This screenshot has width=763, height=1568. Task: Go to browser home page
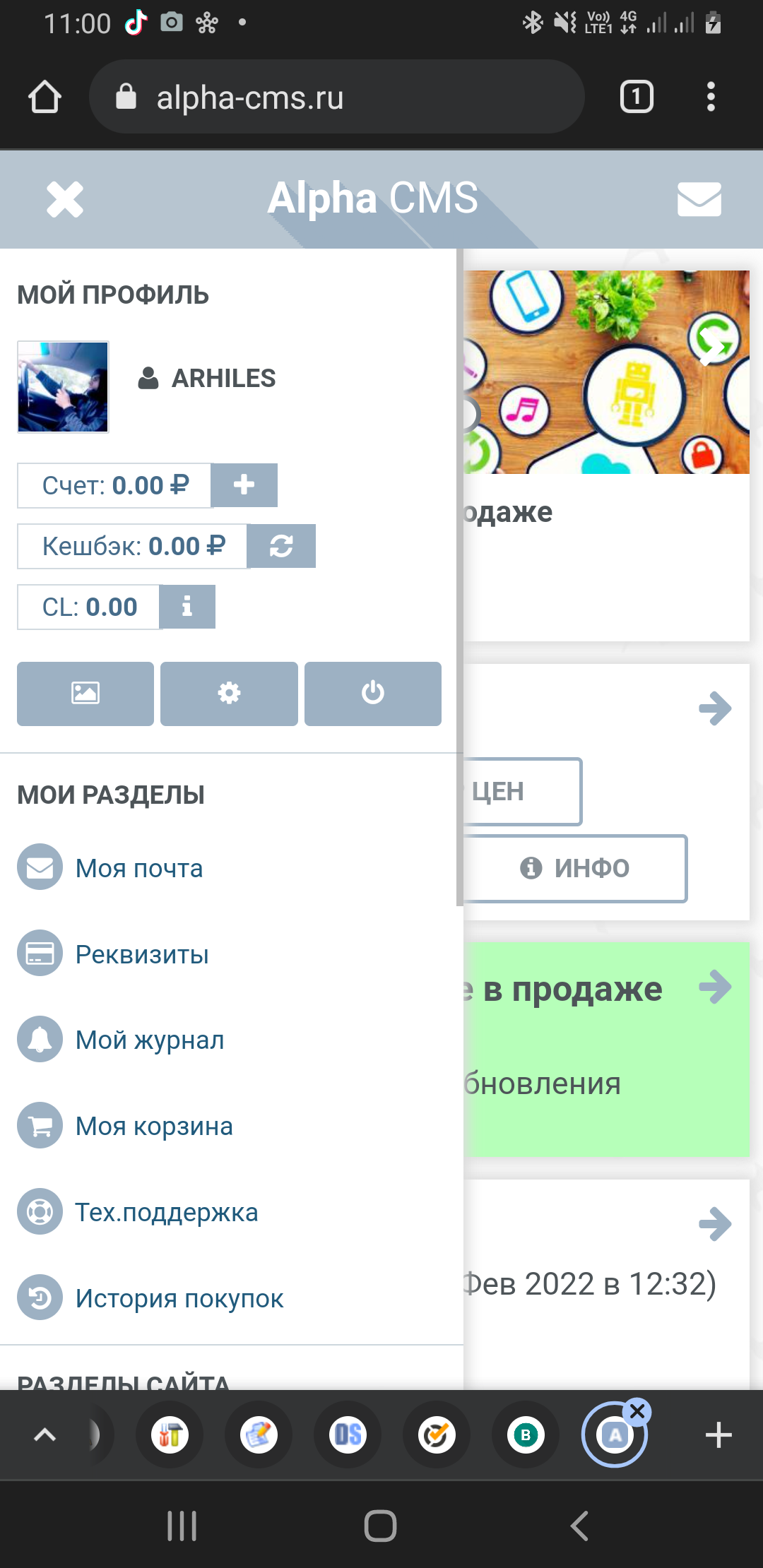point(45,97)
